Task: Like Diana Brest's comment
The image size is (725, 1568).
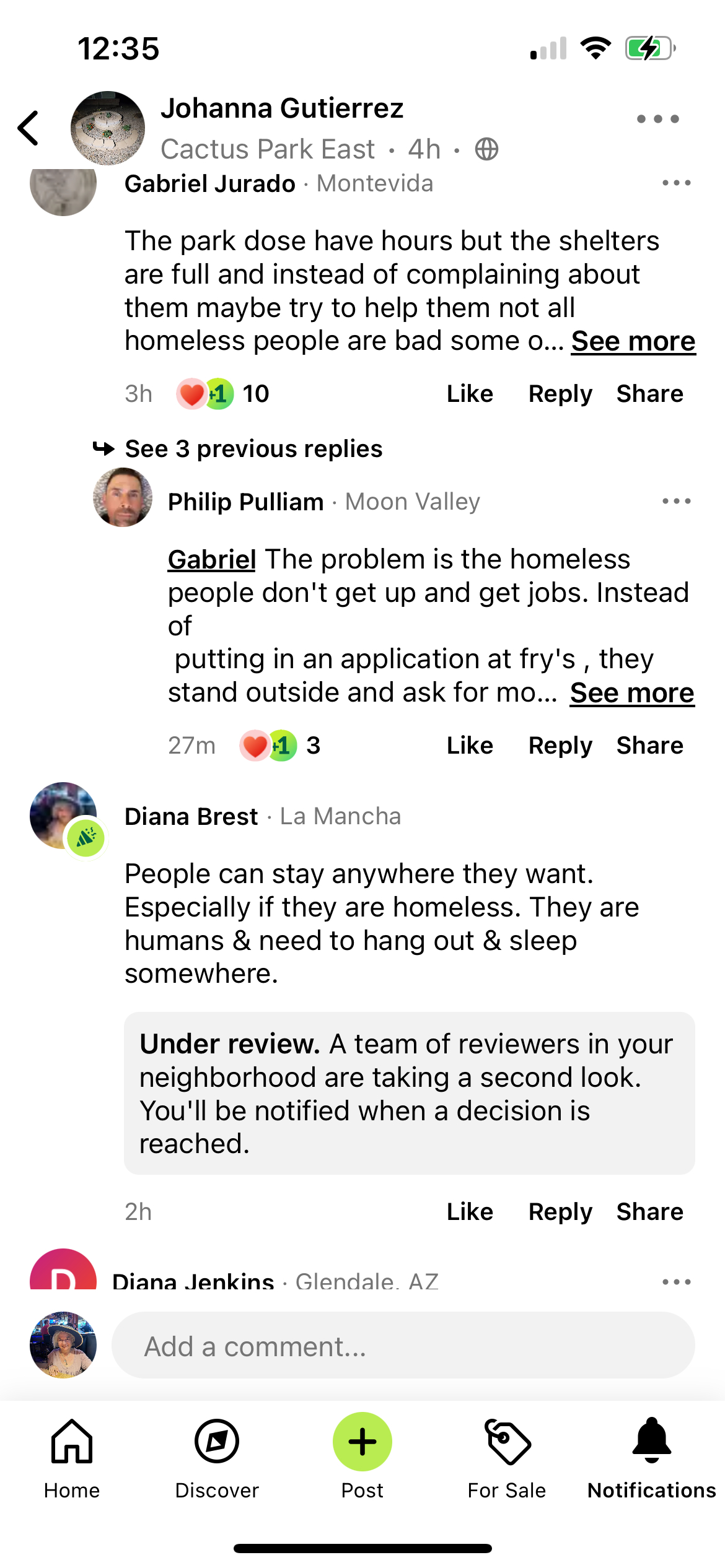Action: click(x=470, y=1212)
